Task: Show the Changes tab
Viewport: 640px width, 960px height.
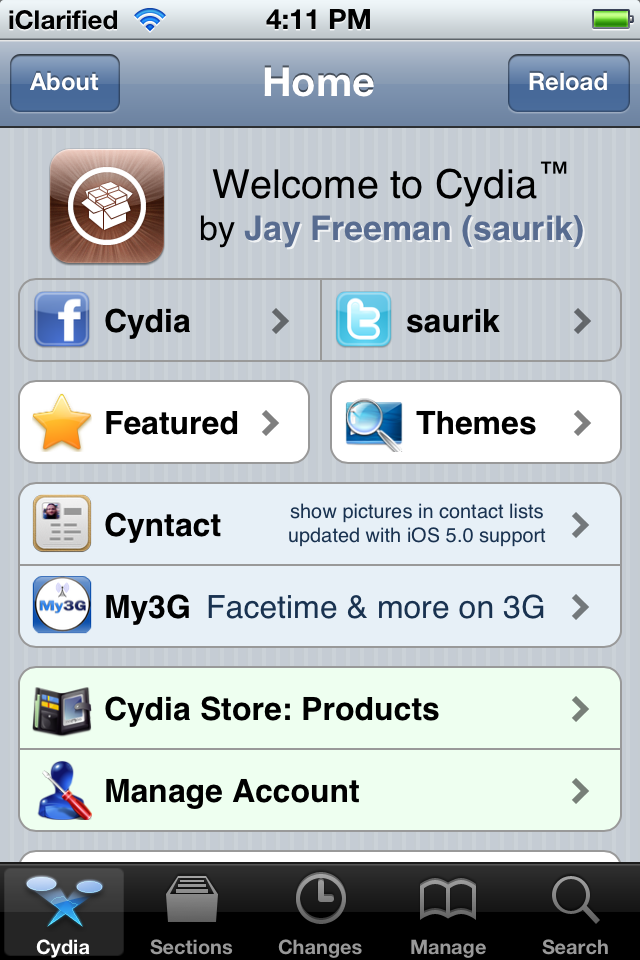Action: pyautogui.click(x=320, y=914)
